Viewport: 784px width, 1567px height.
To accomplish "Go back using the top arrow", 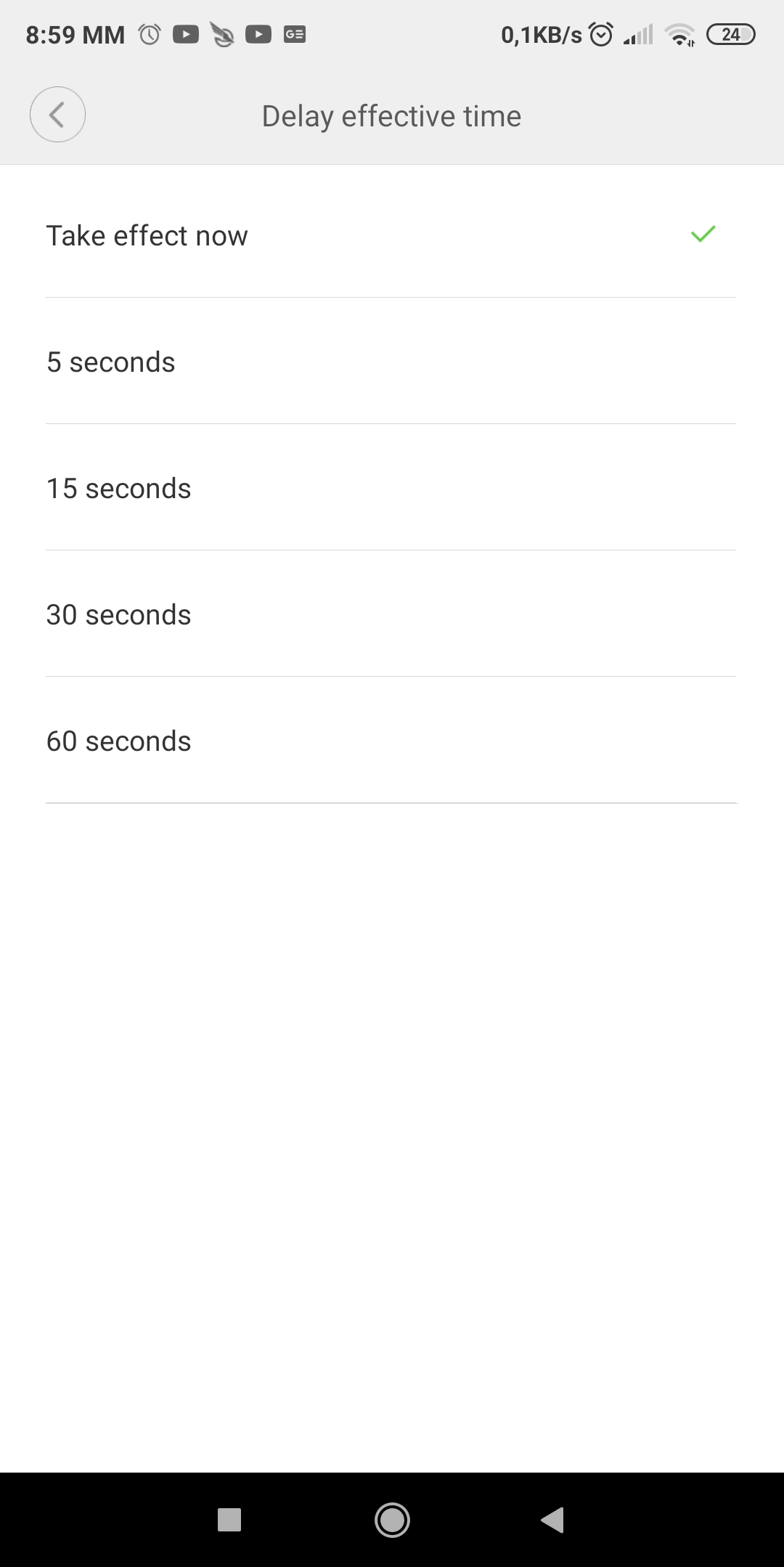I will pos(57,115).
